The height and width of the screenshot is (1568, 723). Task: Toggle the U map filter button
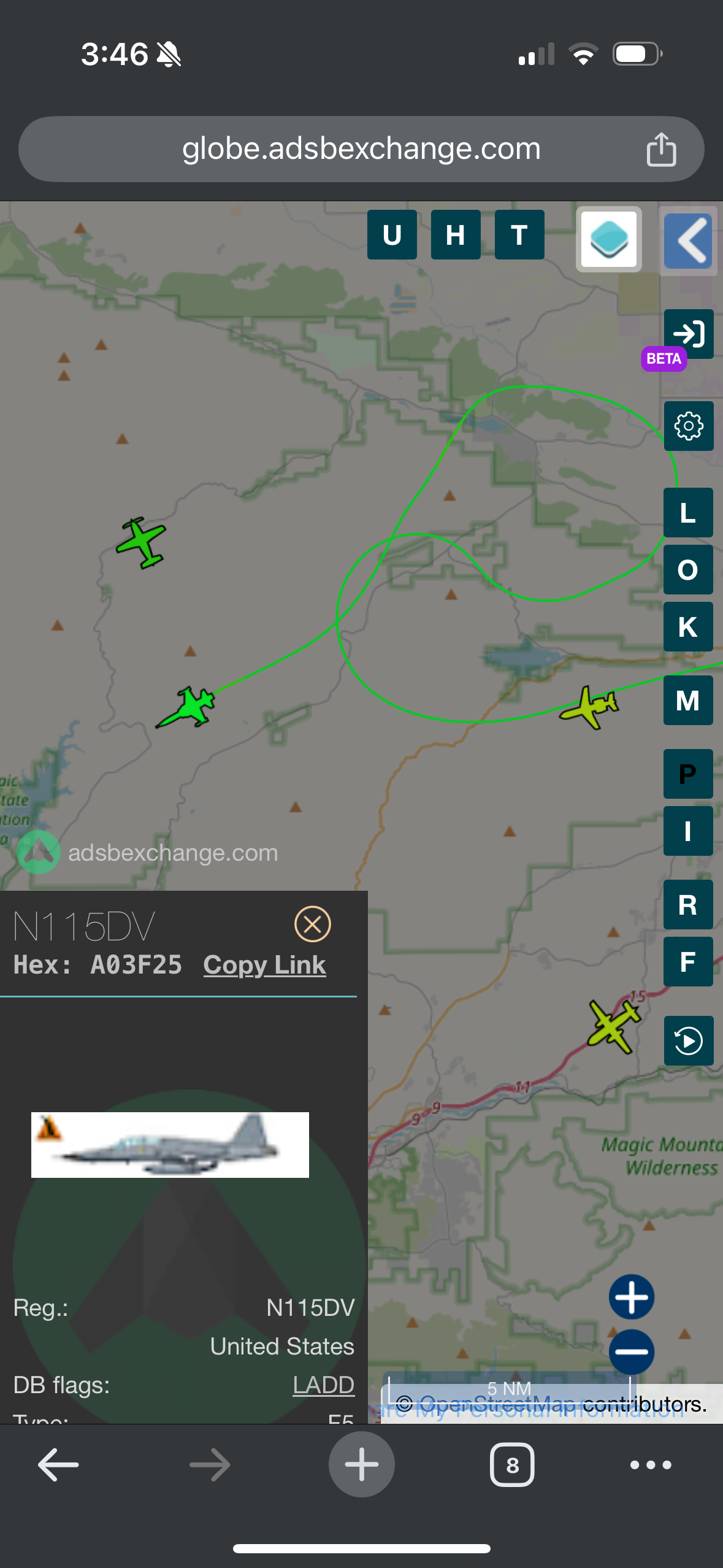[x=392, y=235]
